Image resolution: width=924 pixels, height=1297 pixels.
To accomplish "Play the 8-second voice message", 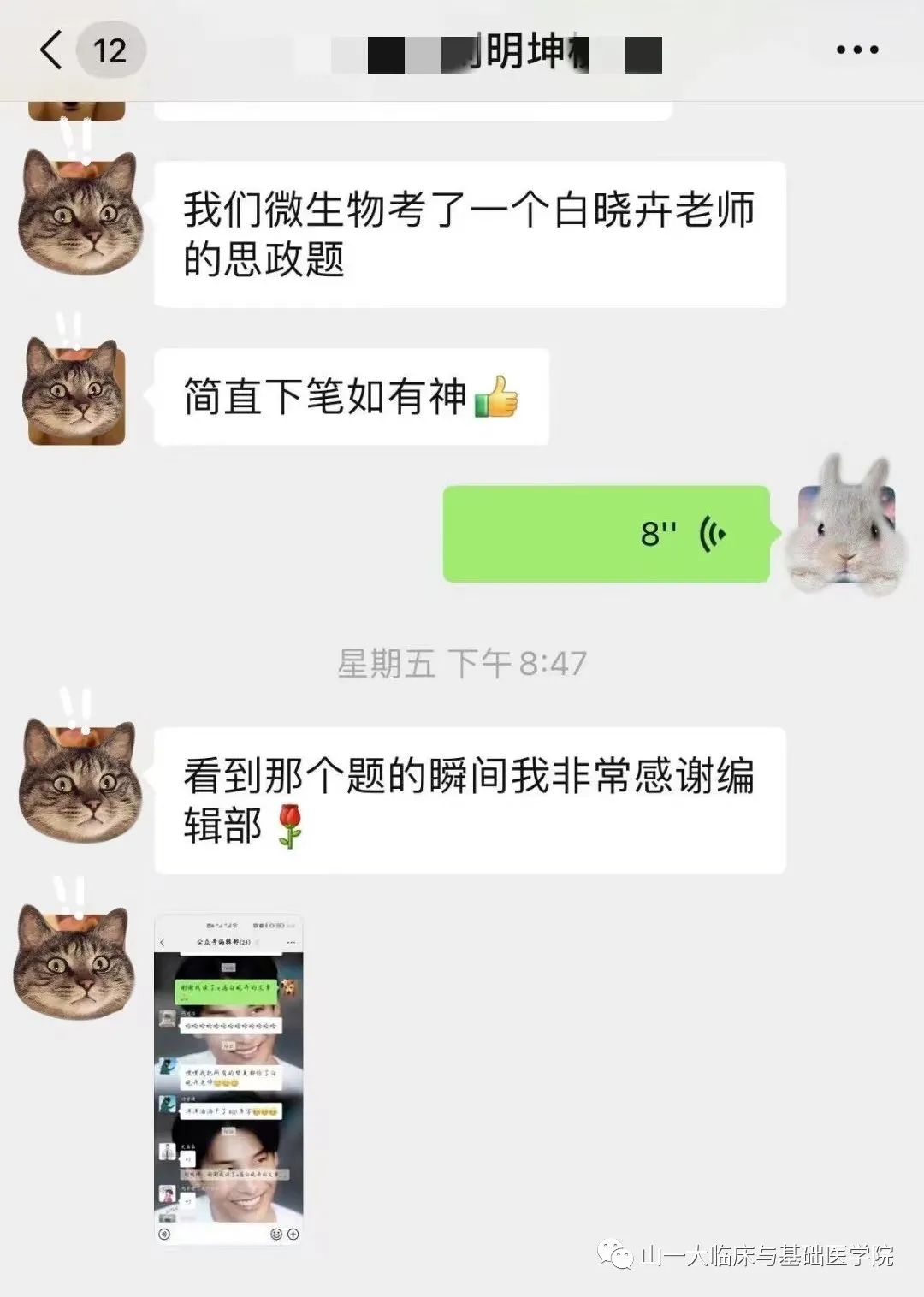I will pyautogui.click(x=606, y=534).
